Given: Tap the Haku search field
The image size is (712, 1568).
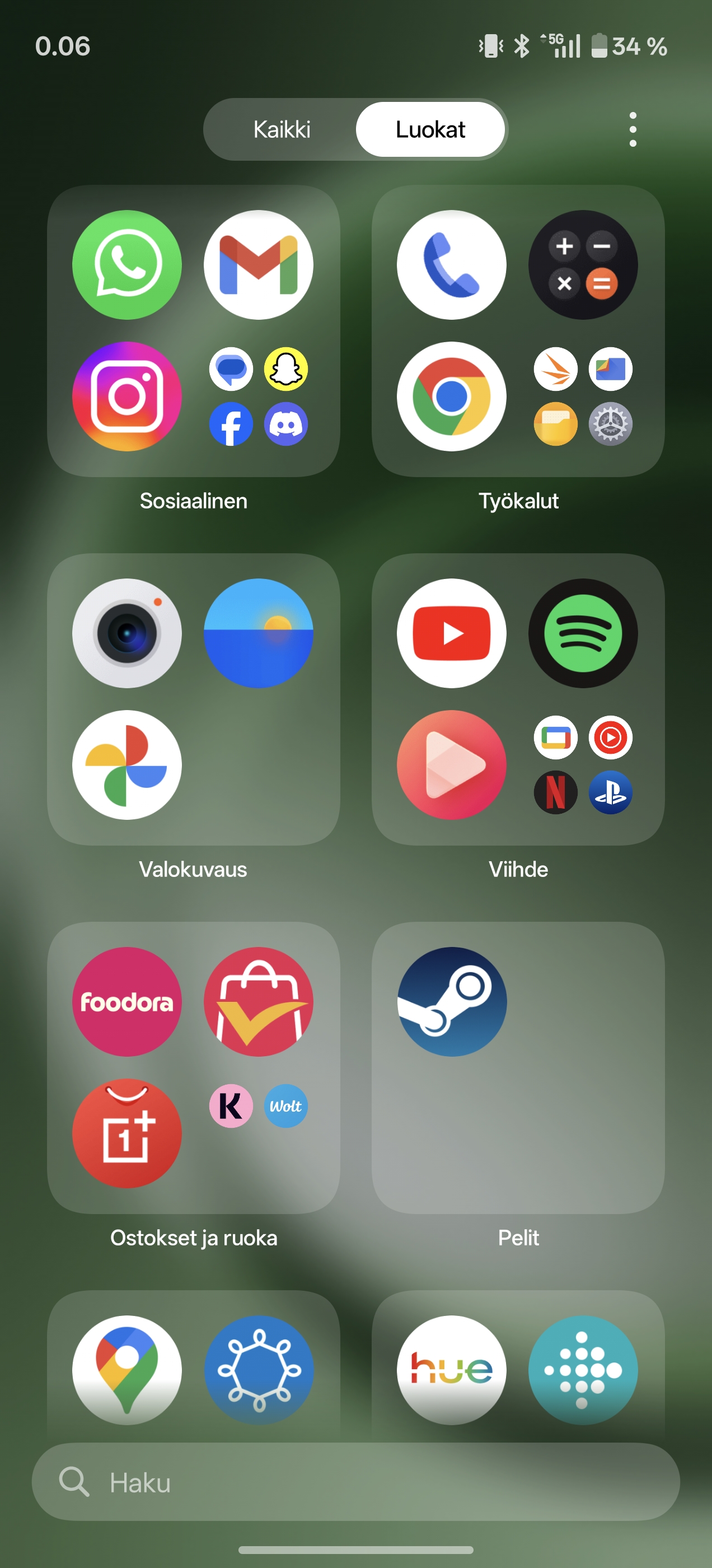Looking at the screenshot, I should 355,1482.
